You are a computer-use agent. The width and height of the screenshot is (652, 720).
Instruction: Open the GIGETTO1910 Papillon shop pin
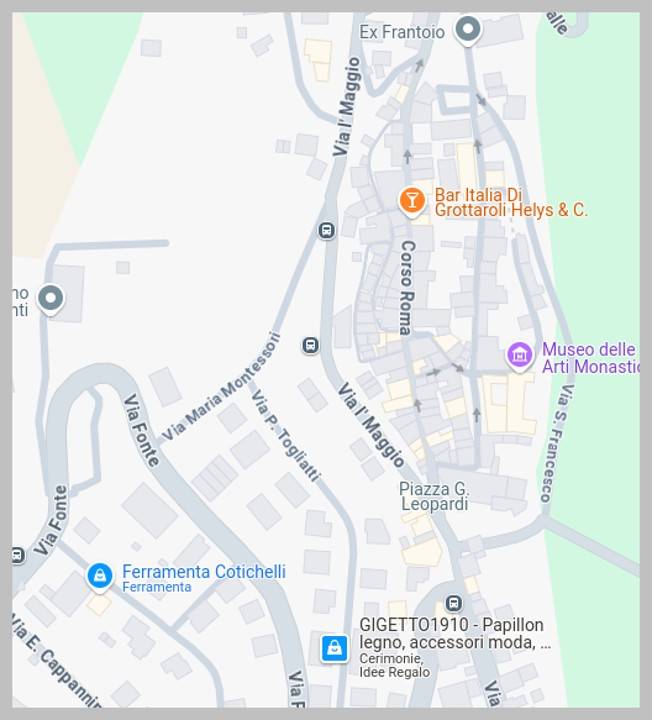334,648
